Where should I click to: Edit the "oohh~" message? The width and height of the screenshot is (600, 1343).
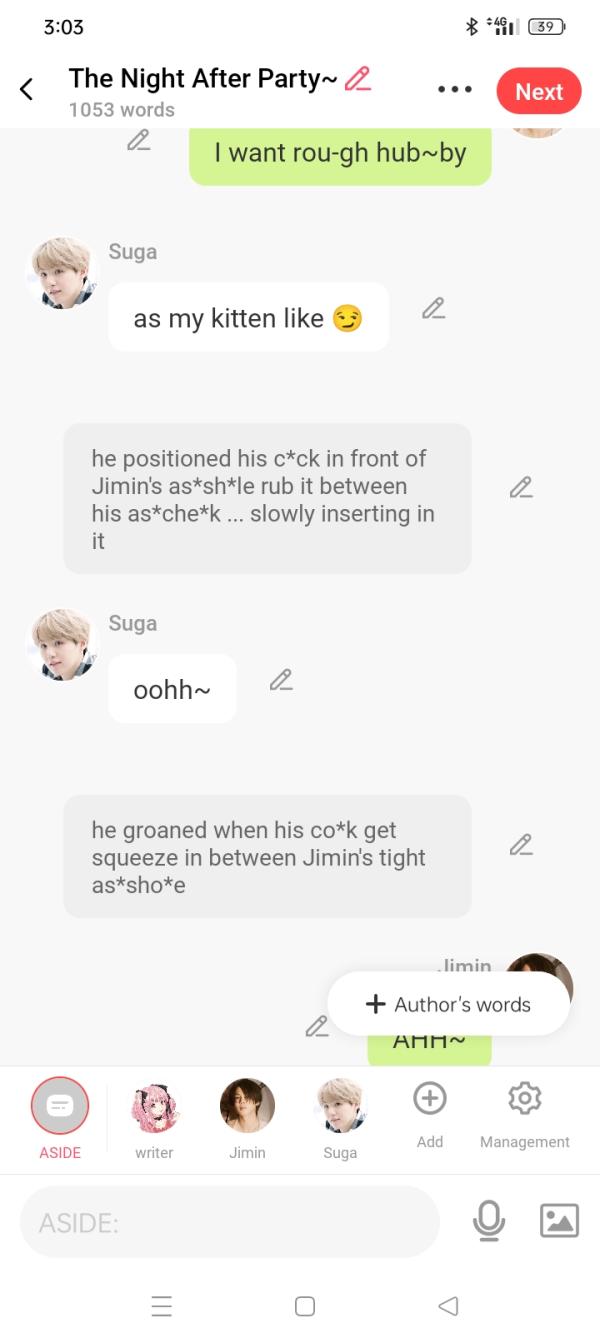tap(281, 680)
